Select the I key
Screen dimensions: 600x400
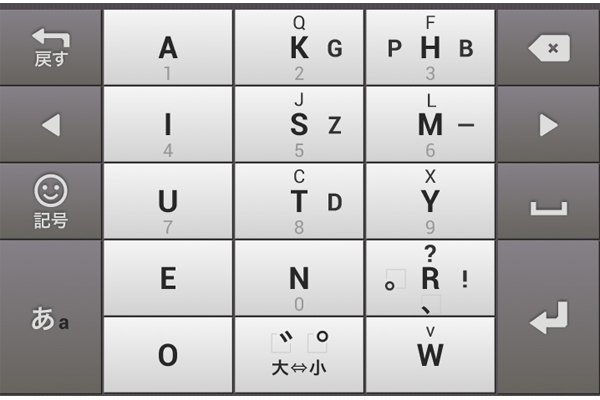point(168,124)
